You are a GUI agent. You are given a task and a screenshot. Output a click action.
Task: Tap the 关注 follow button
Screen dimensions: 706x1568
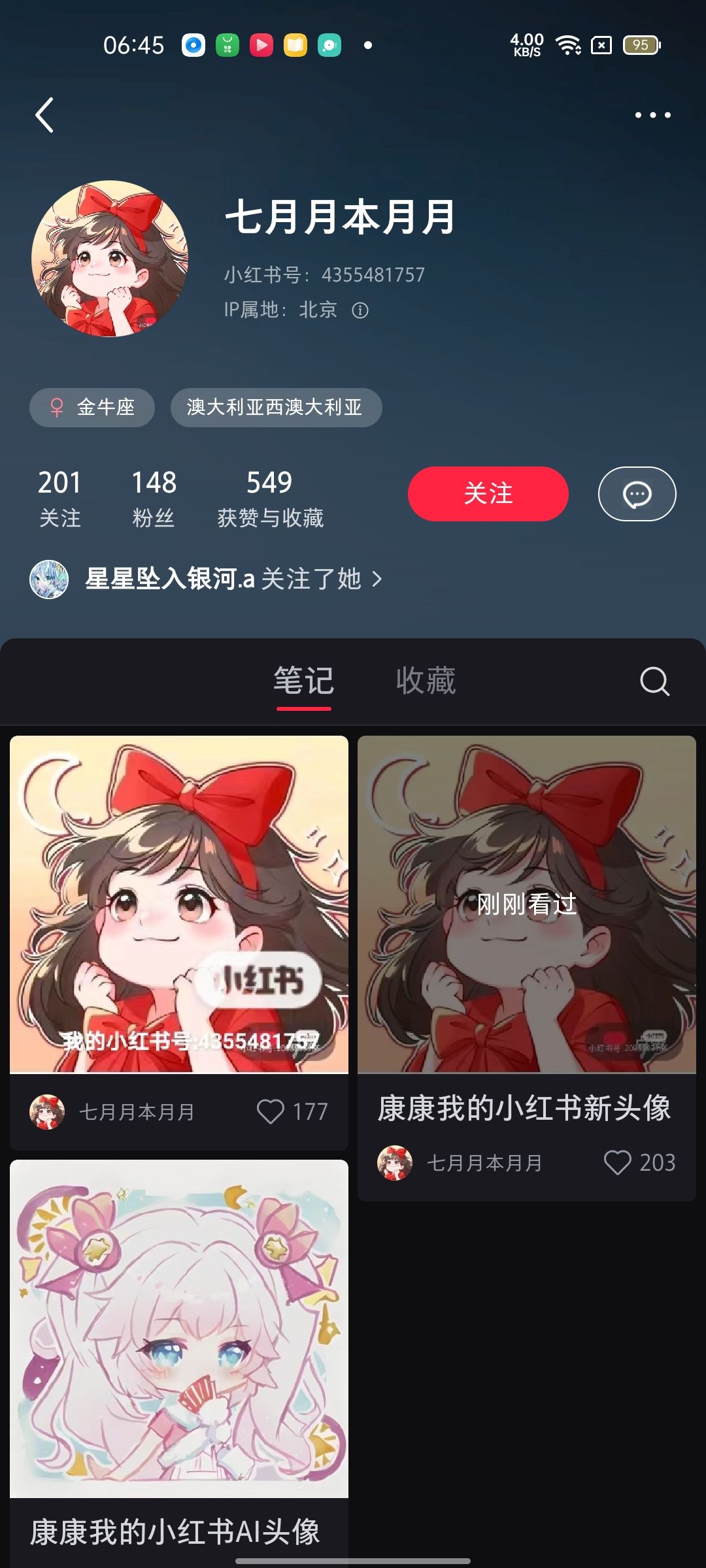point(488,493)
